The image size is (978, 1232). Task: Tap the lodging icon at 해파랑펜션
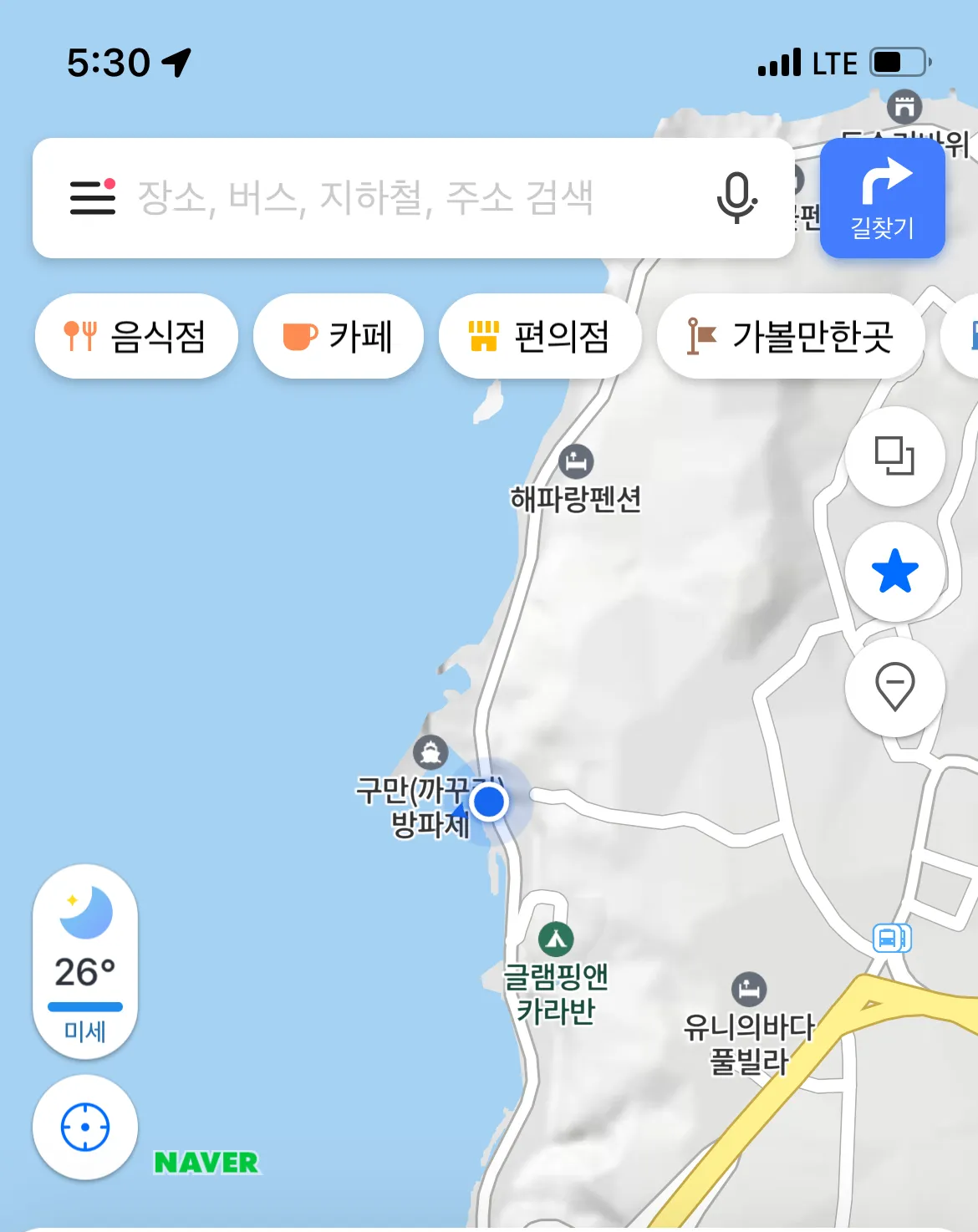[577, 461]
